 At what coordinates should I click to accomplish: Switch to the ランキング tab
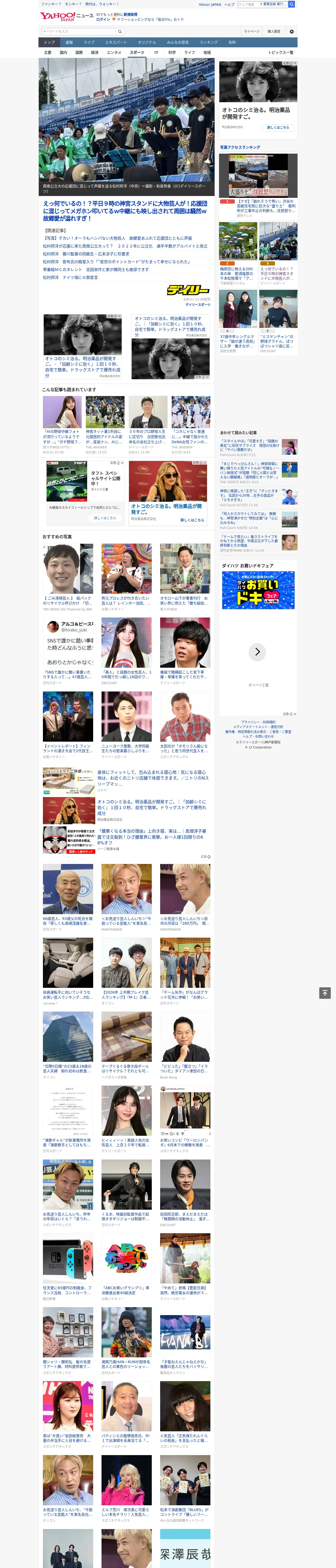tap(209, 43)
